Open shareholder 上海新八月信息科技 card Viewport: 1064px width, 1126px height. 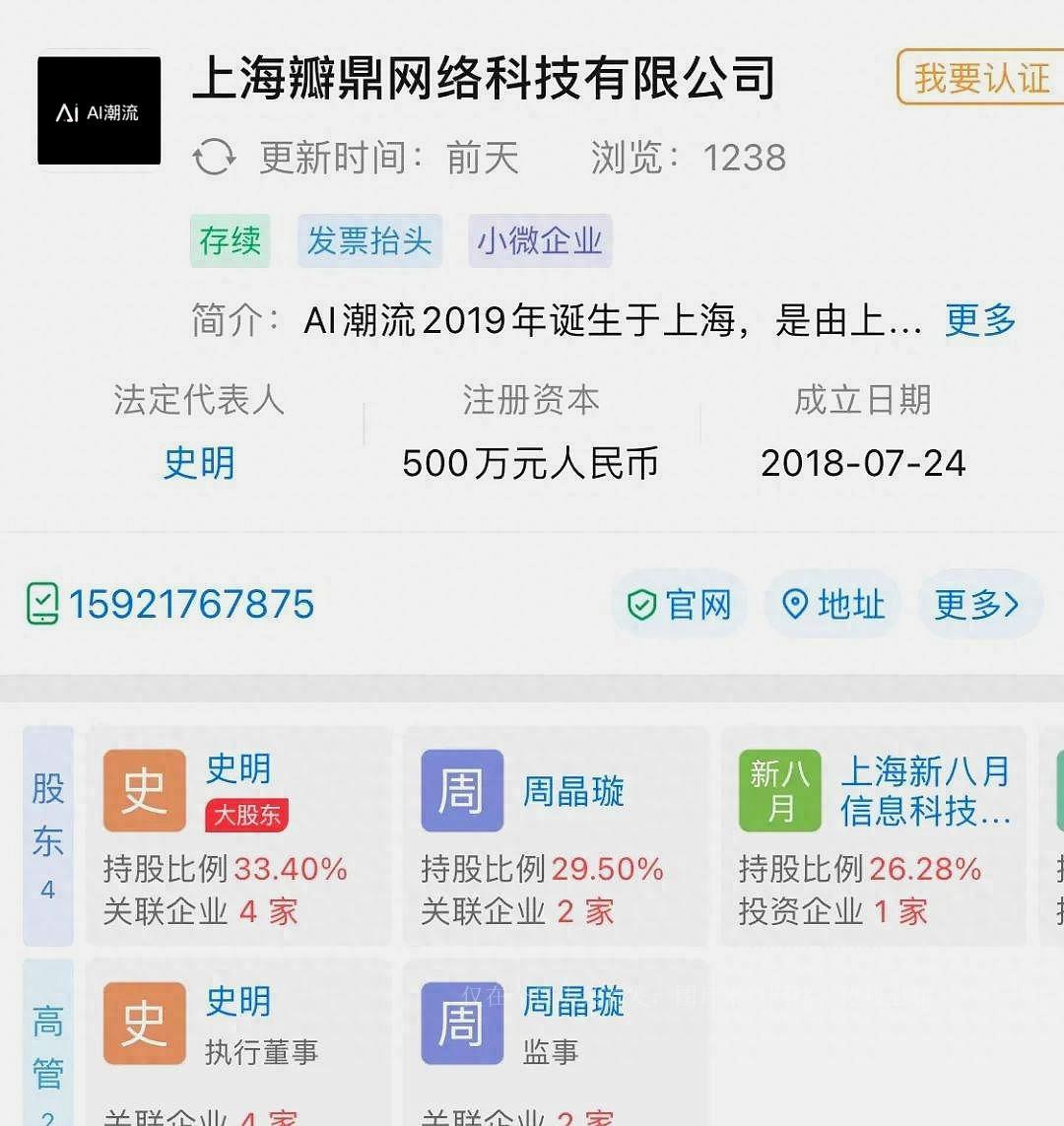pyautogui.click(x=874, y=837)
